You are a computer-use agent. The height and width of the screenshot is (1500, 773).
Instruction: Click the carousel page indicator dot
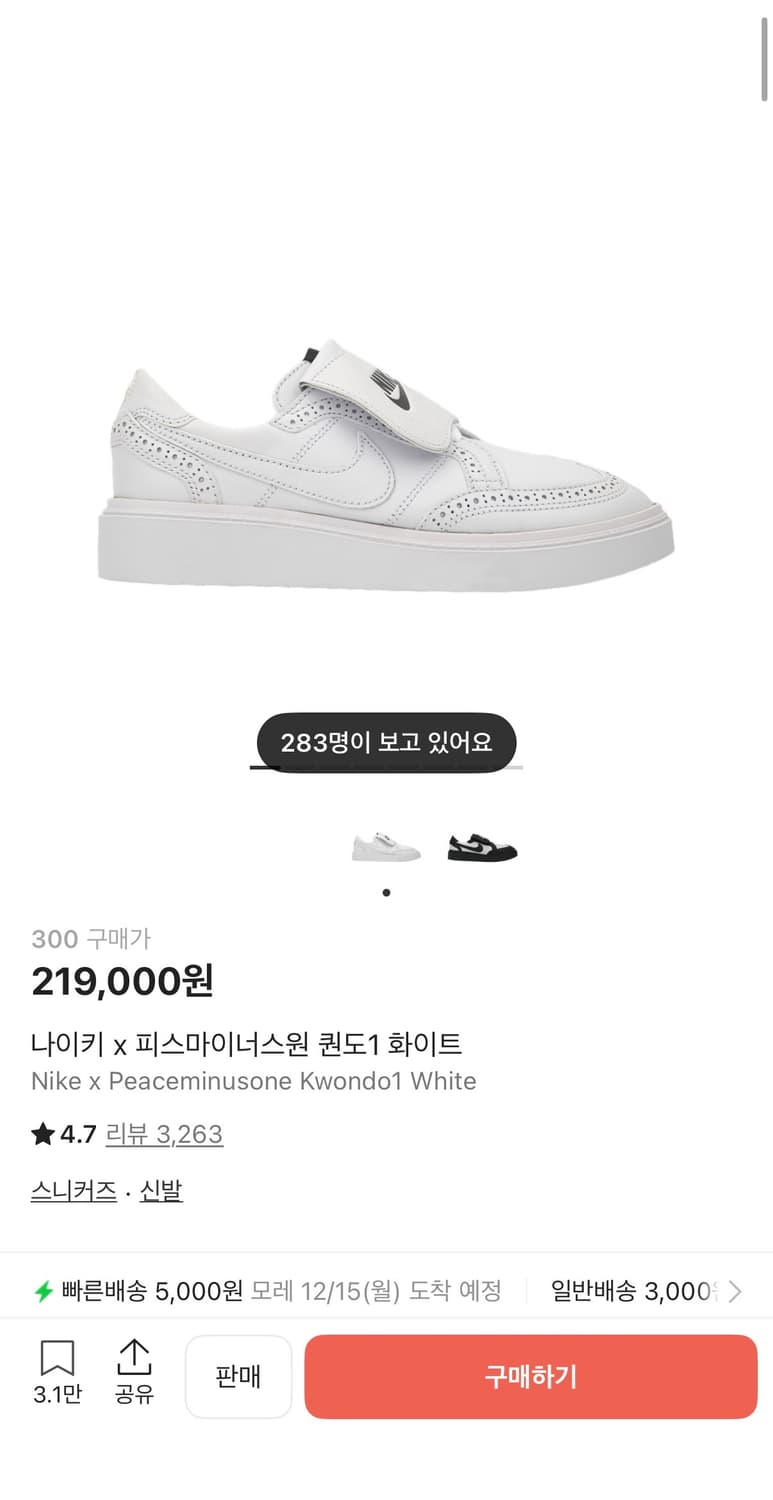pos(386,893)
